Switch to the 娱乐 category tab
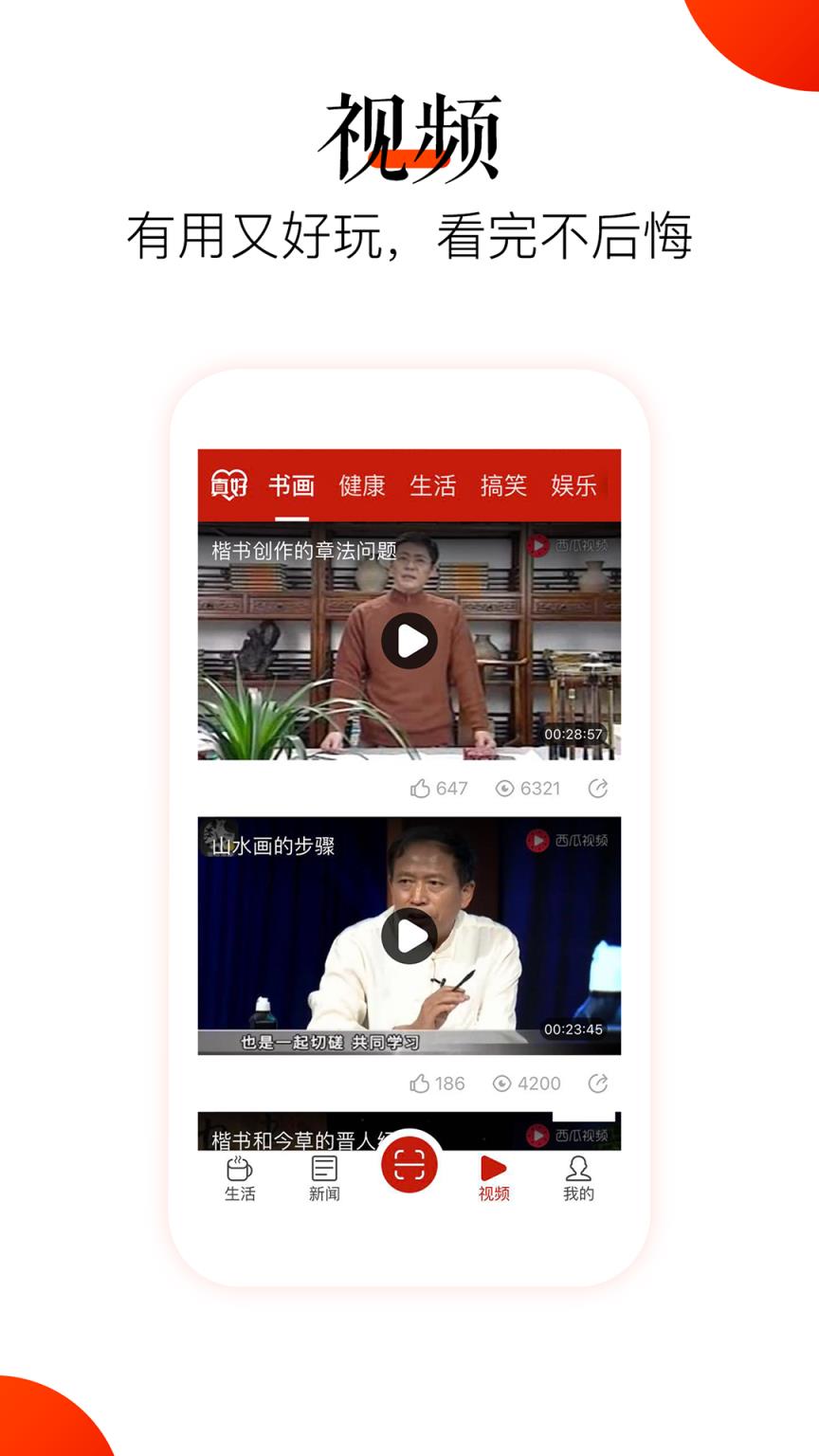Screen dimensions: 819x1456 pos(573,485)
